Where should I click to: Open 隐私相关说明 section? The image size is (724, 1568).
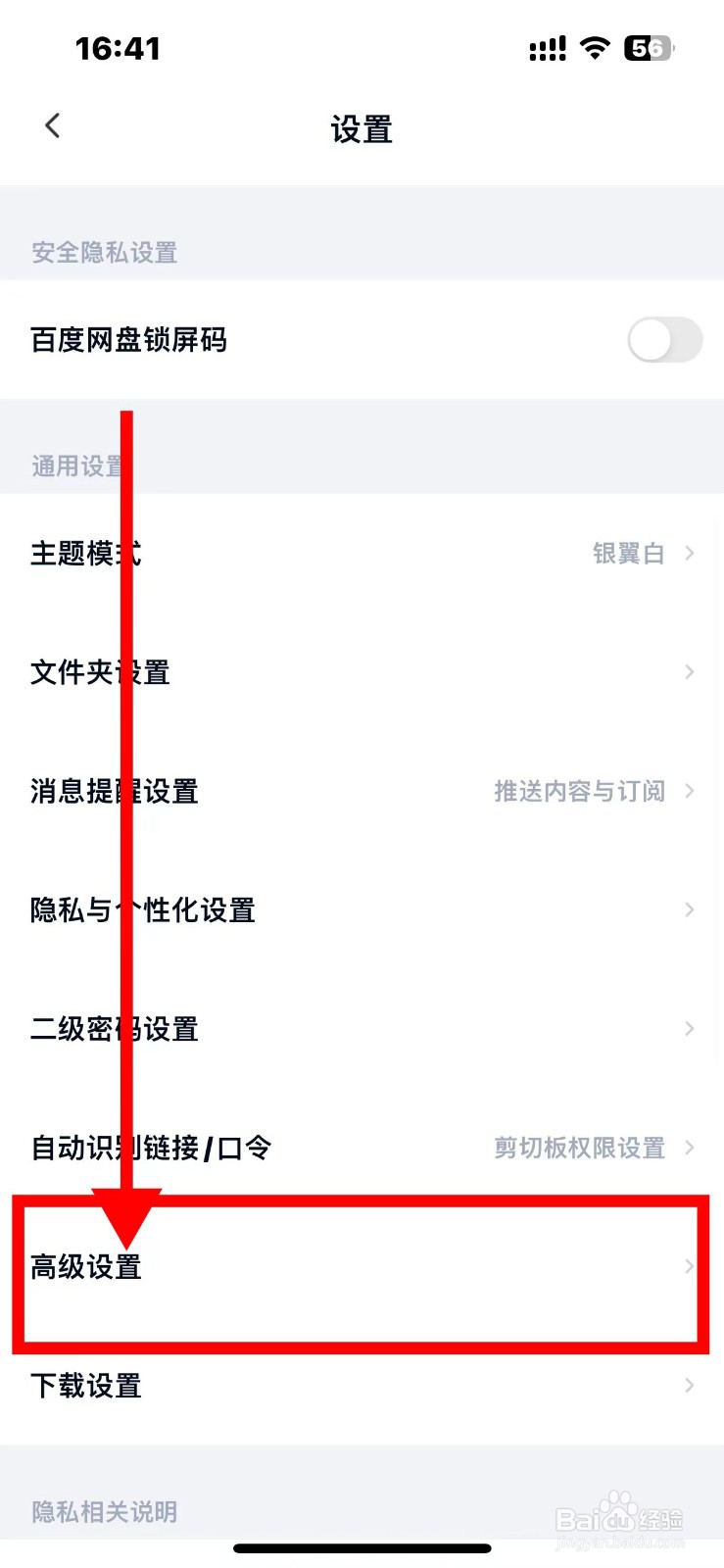point(102,1511)
